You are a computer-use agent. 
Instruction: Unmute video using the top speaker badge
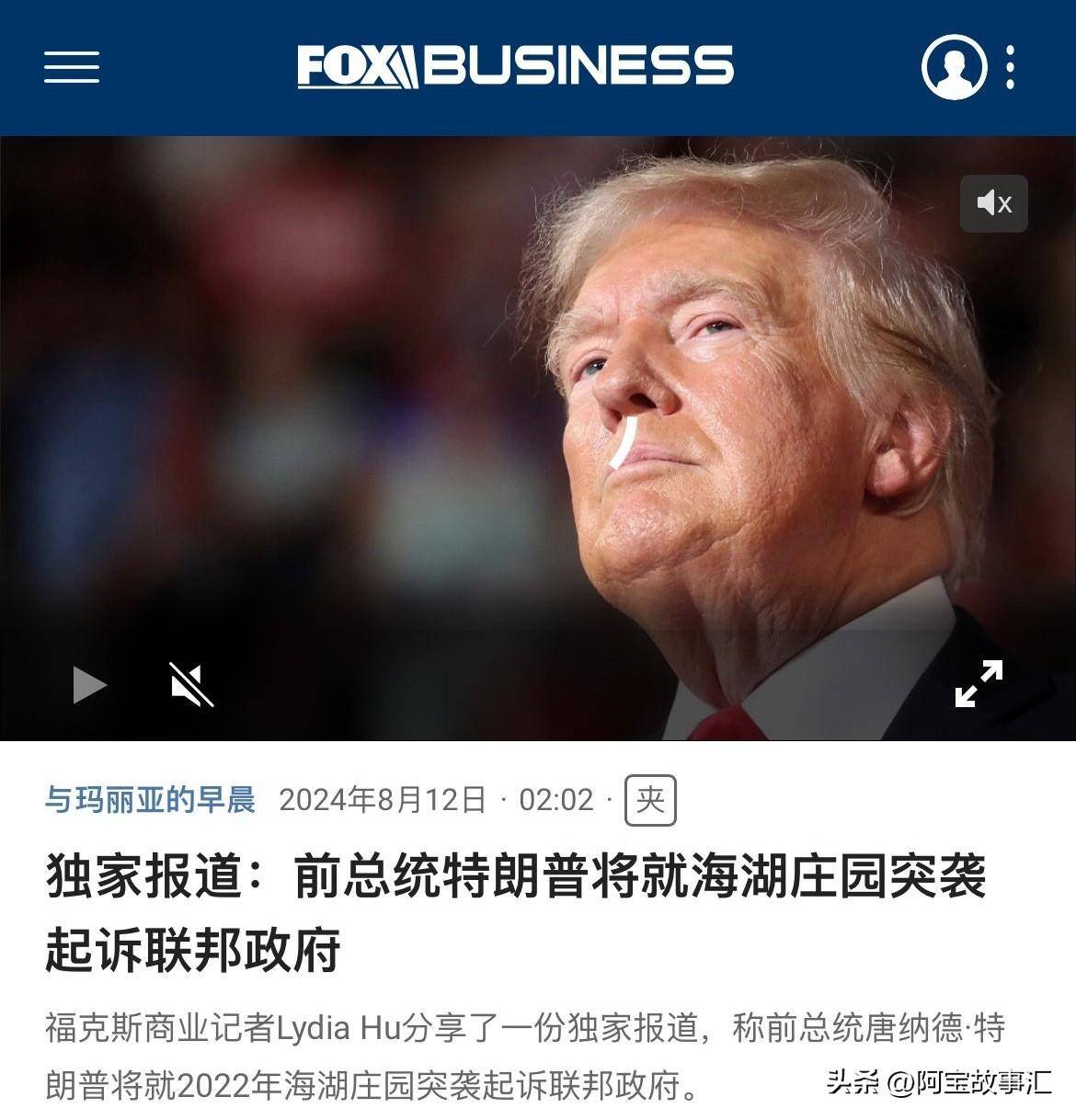click(x=993, y=203)
